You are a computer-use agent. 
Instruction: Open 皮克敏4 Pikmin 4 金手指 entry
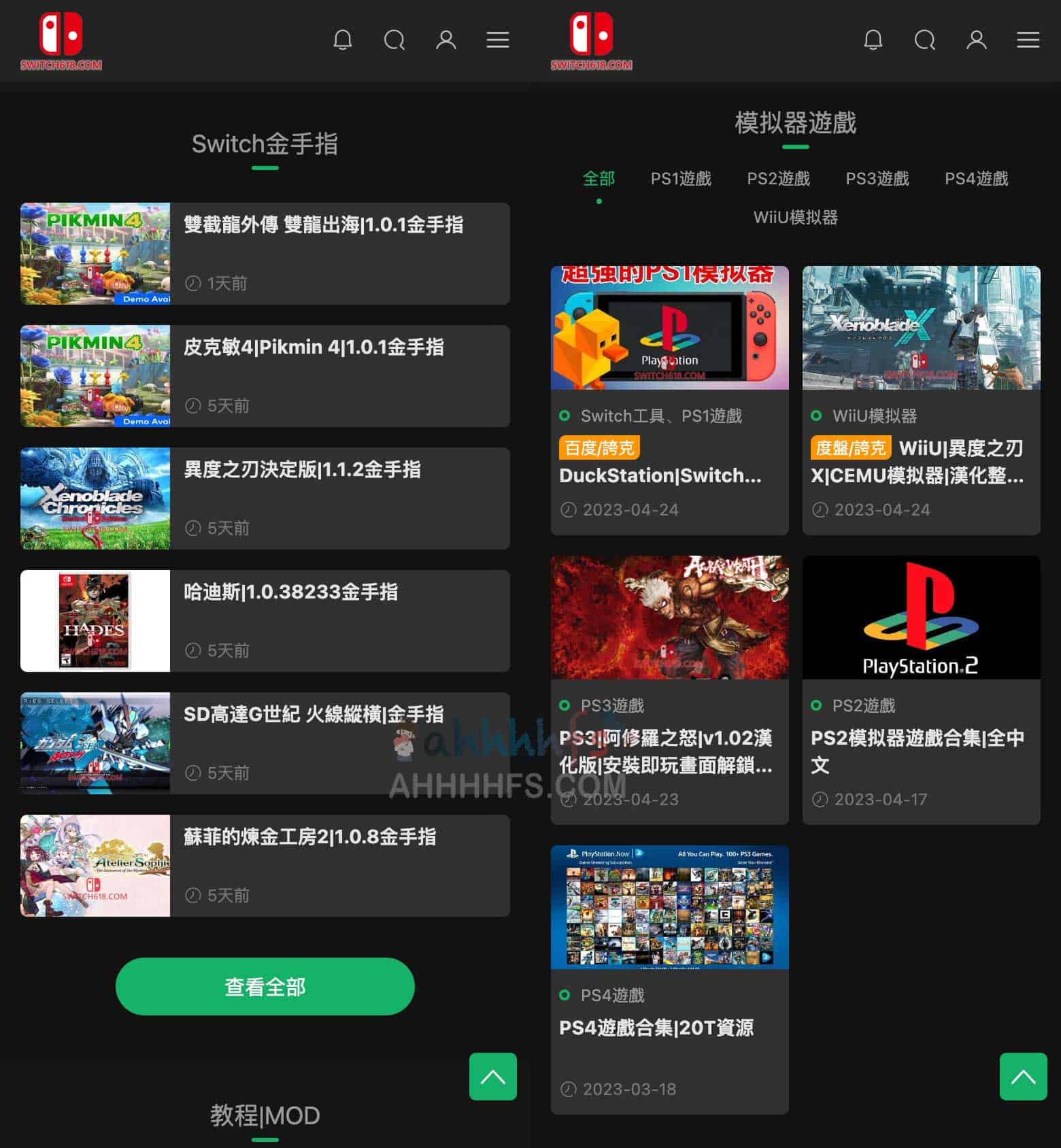(314, 348)
